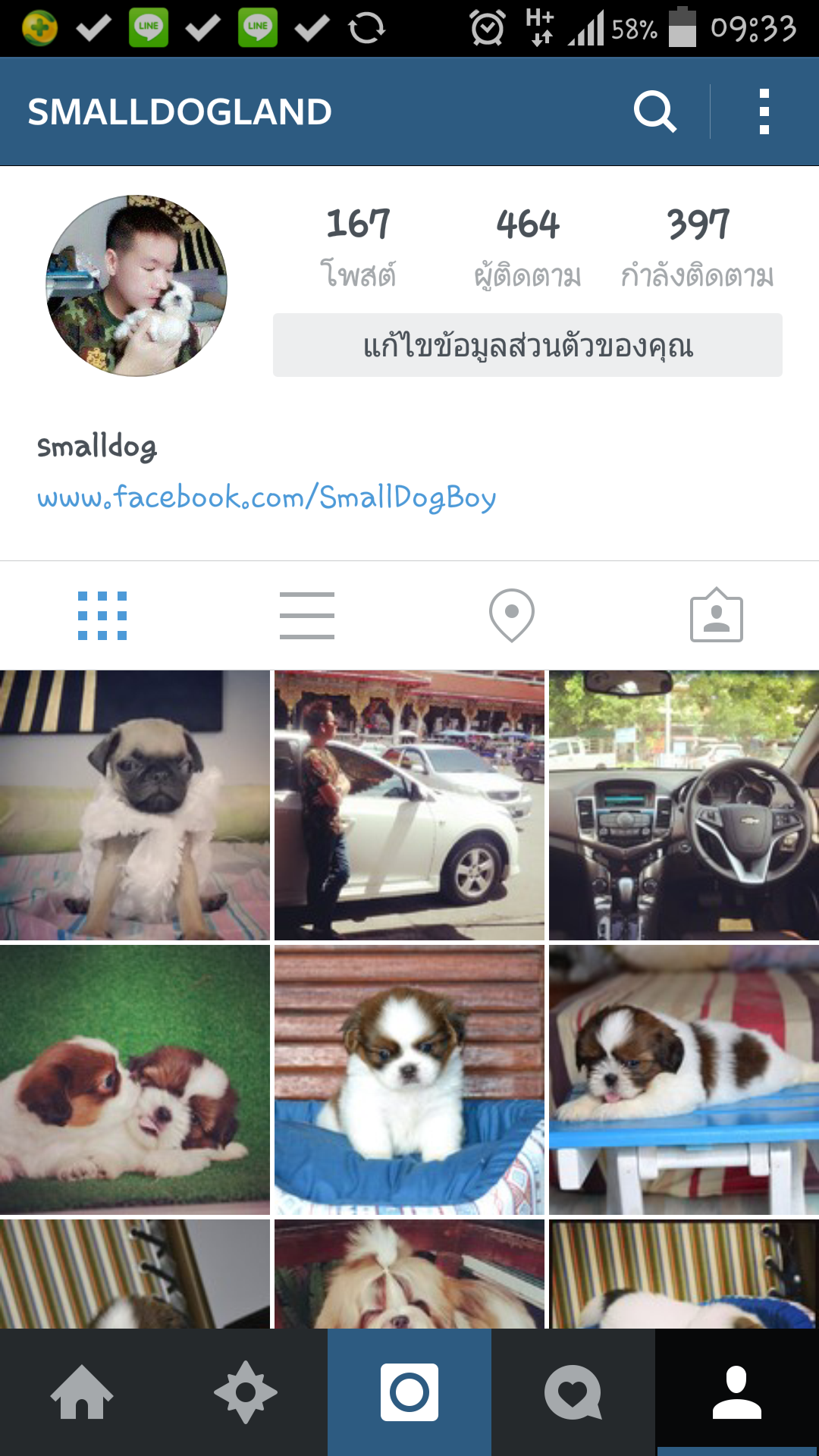Go to the home feed tab
Viewport: 819px width, 1456px height.
point(82,1392)
